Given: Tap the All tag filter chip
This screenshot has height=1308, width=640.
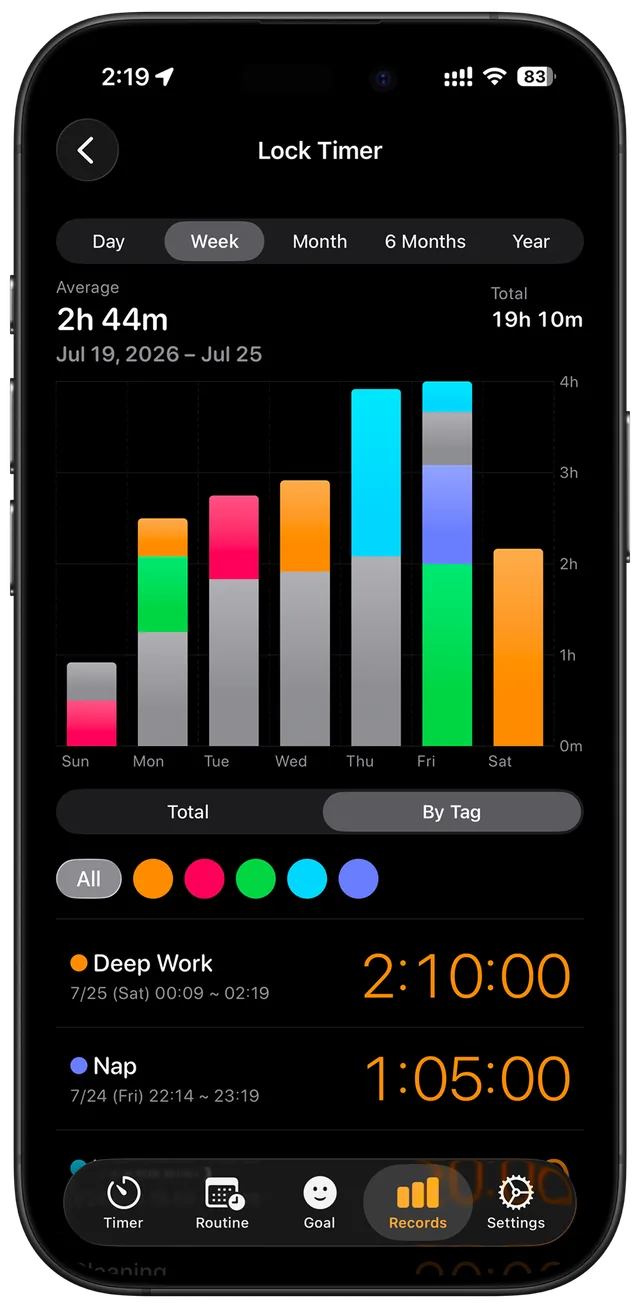Looking at the screenshot, I should pyautogui.click(x=89, y=879).
